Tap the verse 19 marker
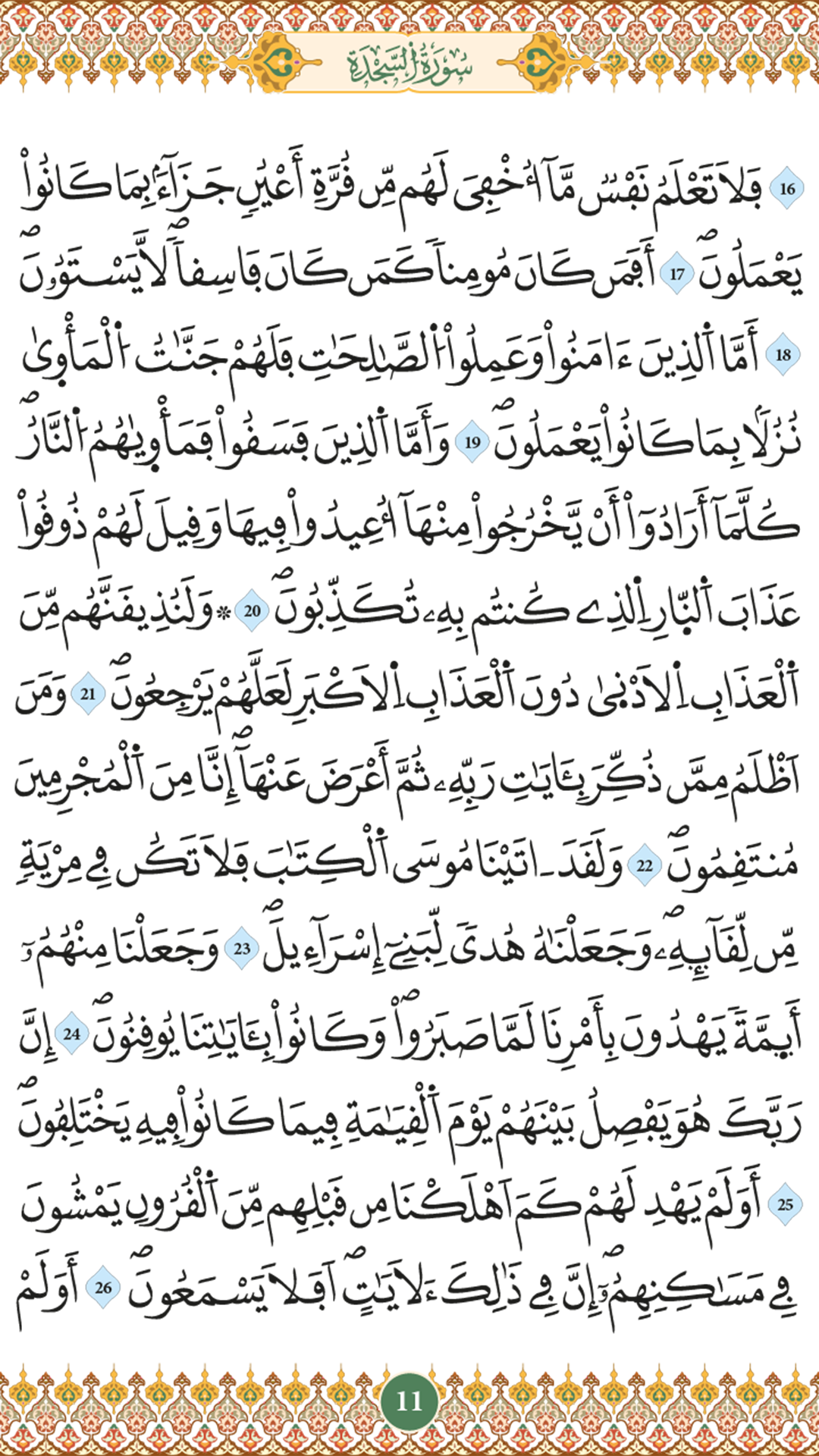Viewport: 819px width, 1456px height. (472, 441)
